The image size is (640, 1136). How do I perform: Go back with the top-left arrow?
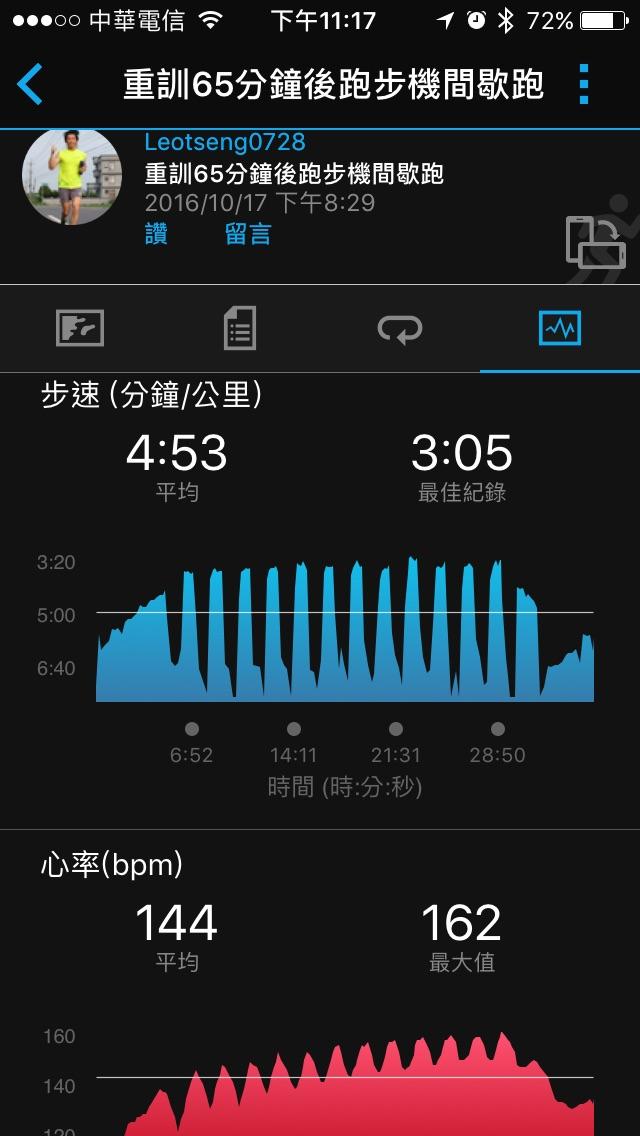point(31,84)
